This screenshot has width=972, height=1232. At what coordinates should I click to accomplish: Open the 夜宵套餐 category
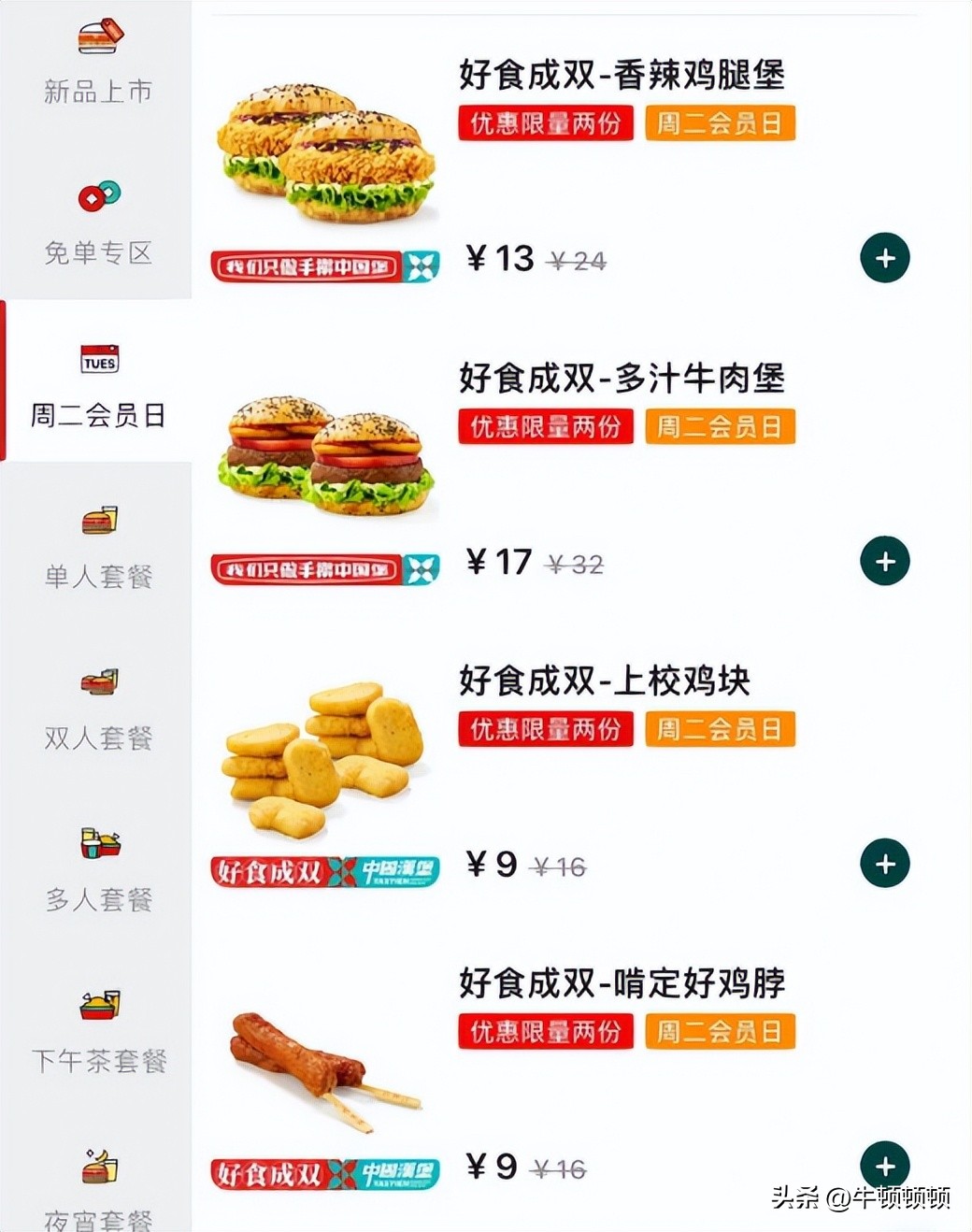coord(97,1189)
